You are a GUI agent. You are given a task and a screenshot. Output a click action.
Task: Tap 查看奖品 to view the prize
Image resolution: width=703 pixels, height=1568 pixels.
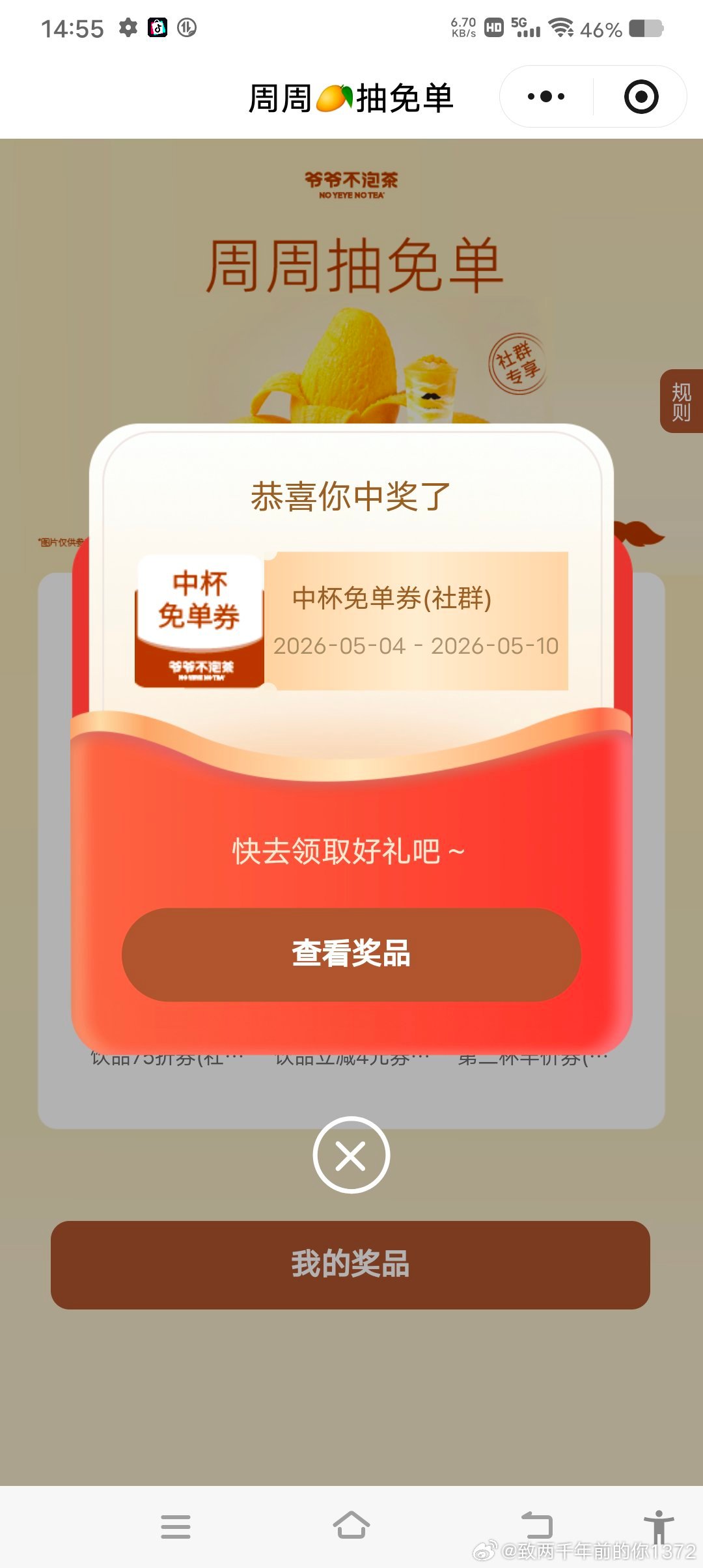pyautogui.click(x=351, y=954)
